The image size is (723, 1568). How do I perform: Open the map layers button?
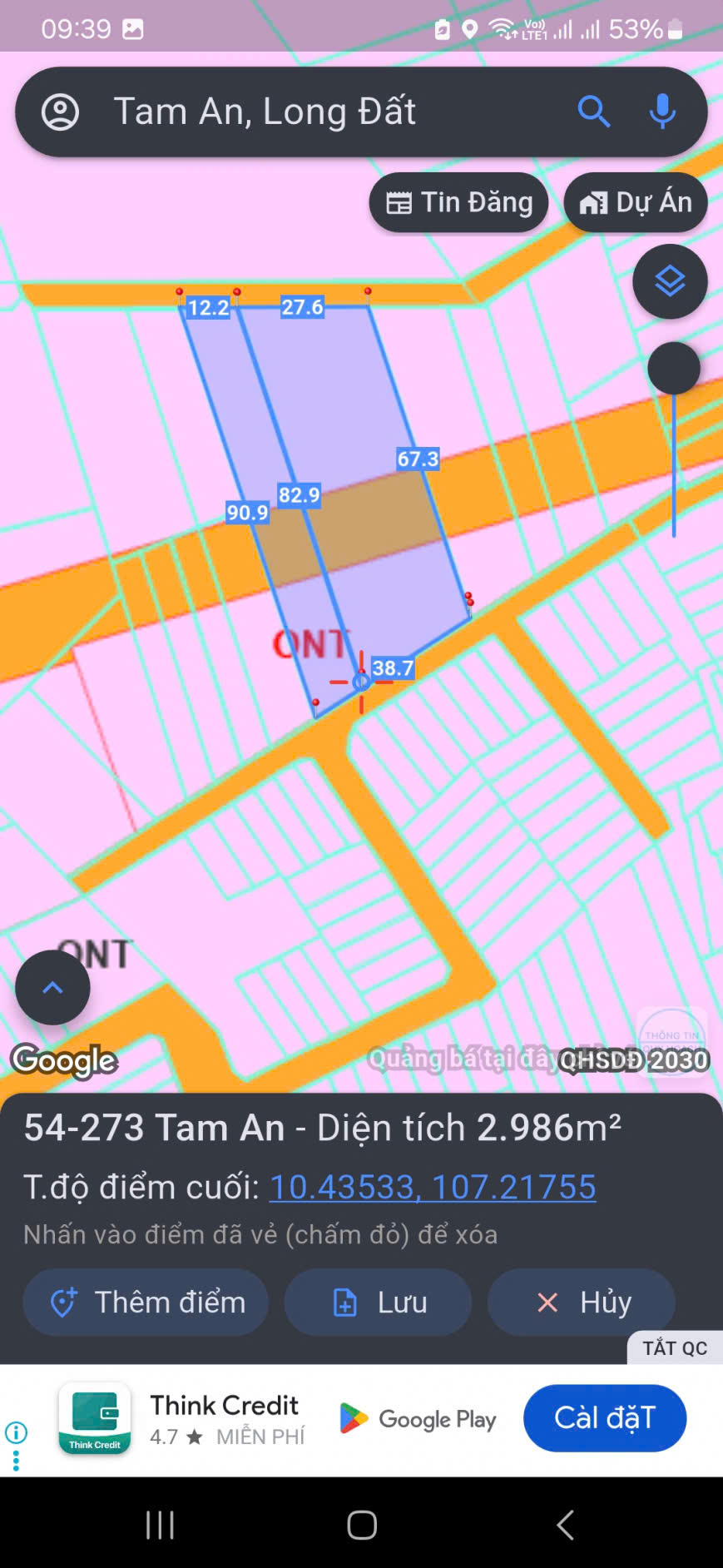pos(670,282)
